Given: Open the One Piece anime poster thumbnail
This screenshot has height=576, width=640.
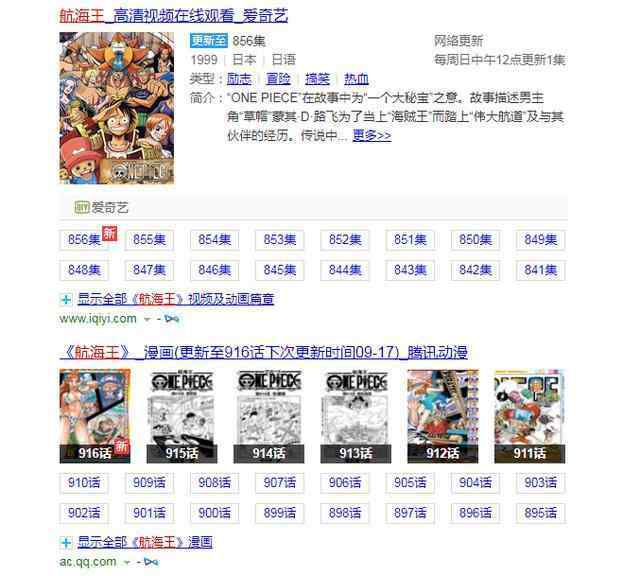Looking at the screenshot, I should [x=116, y=108].
